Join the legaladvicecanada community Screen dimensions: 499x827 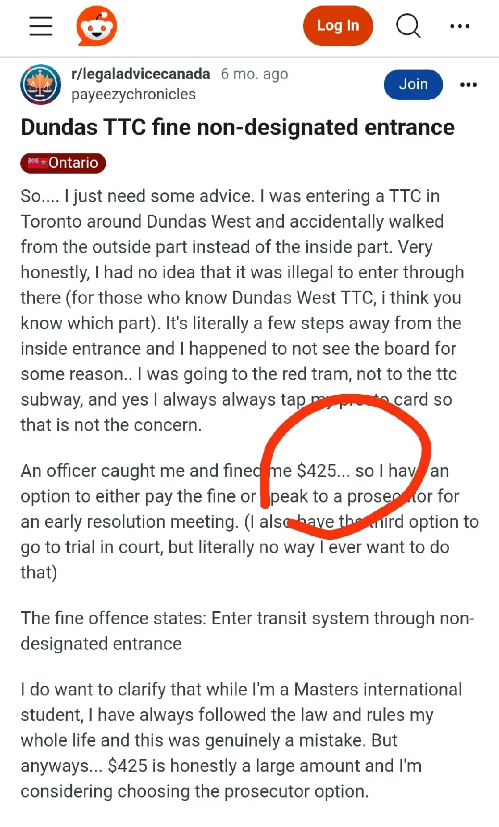coord(413,84)
